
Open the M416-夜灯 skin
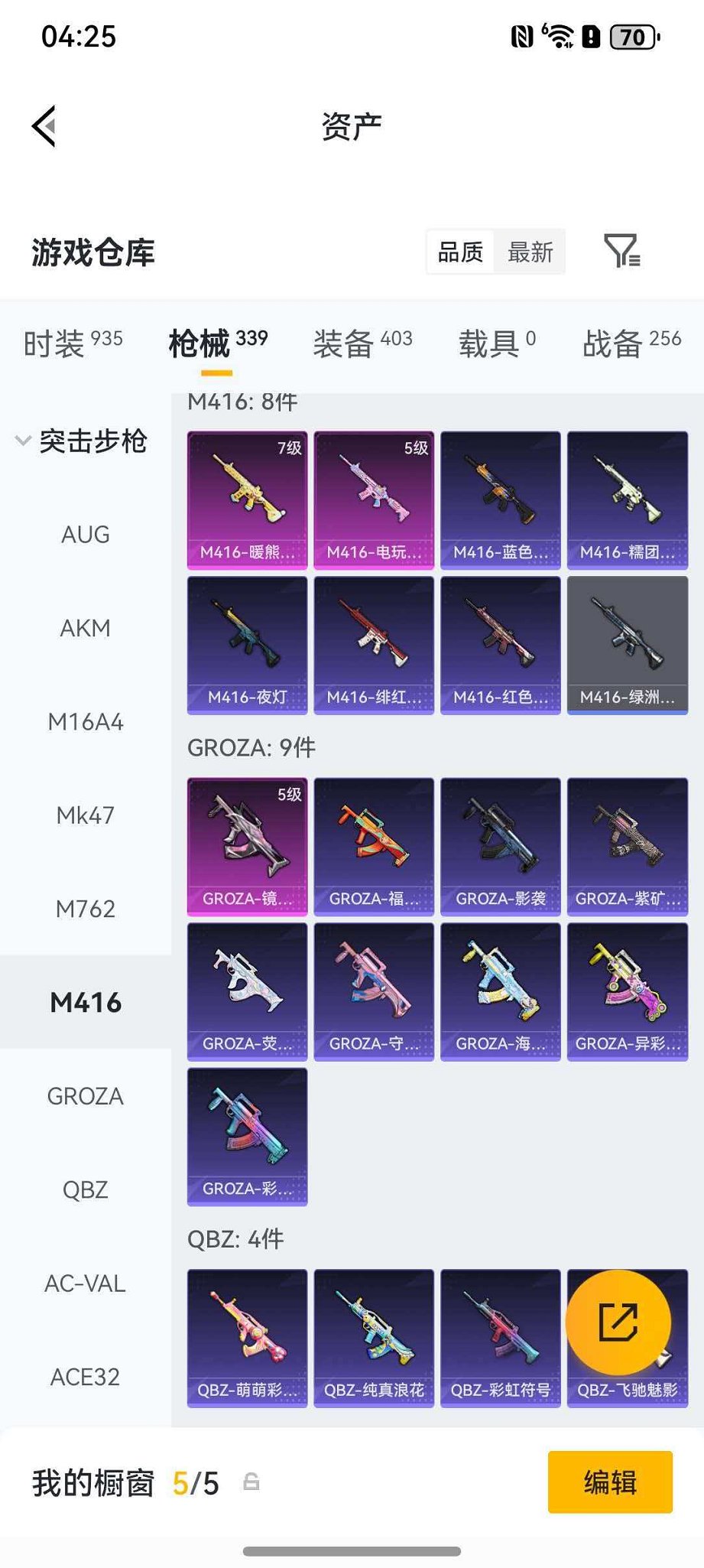tap(247, 645)
